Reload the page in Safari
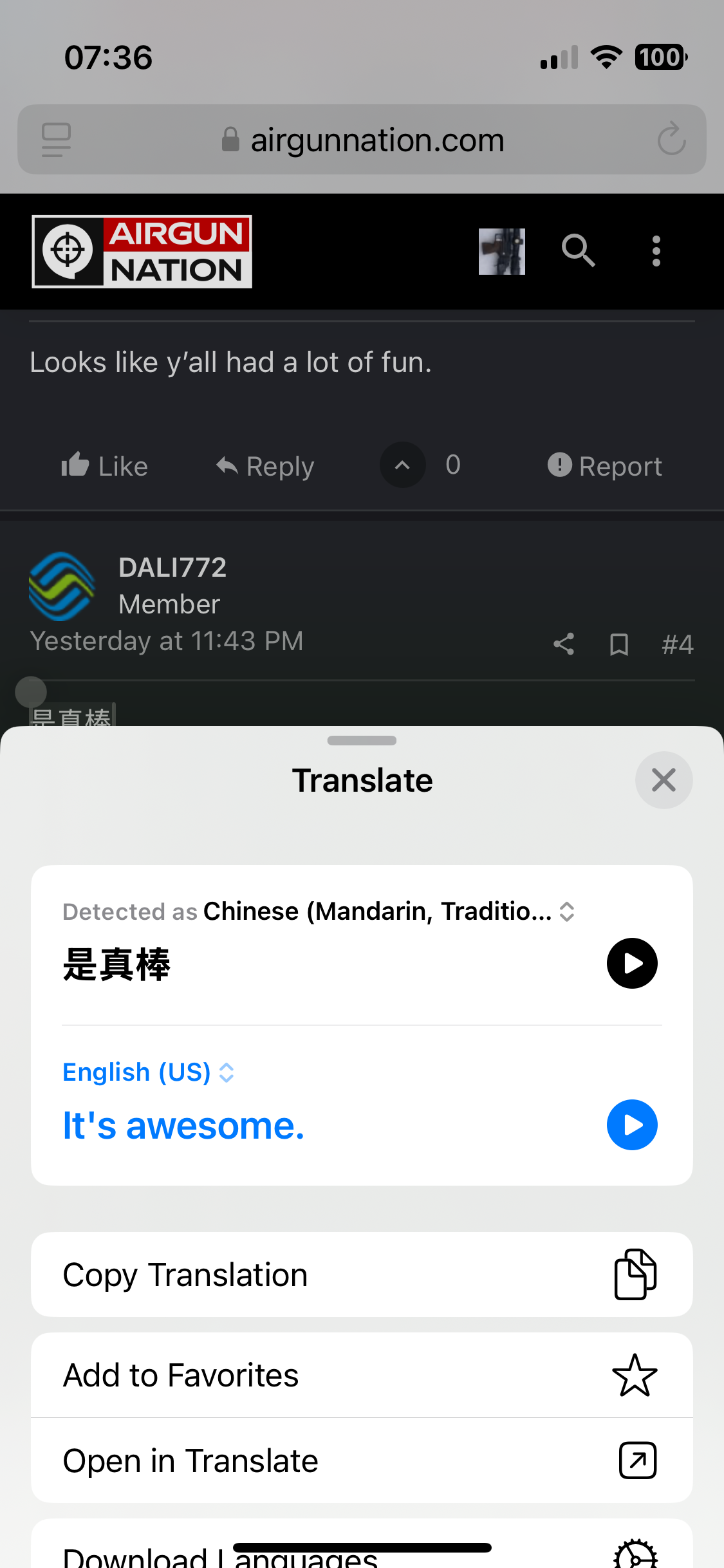 click(671, 139)
